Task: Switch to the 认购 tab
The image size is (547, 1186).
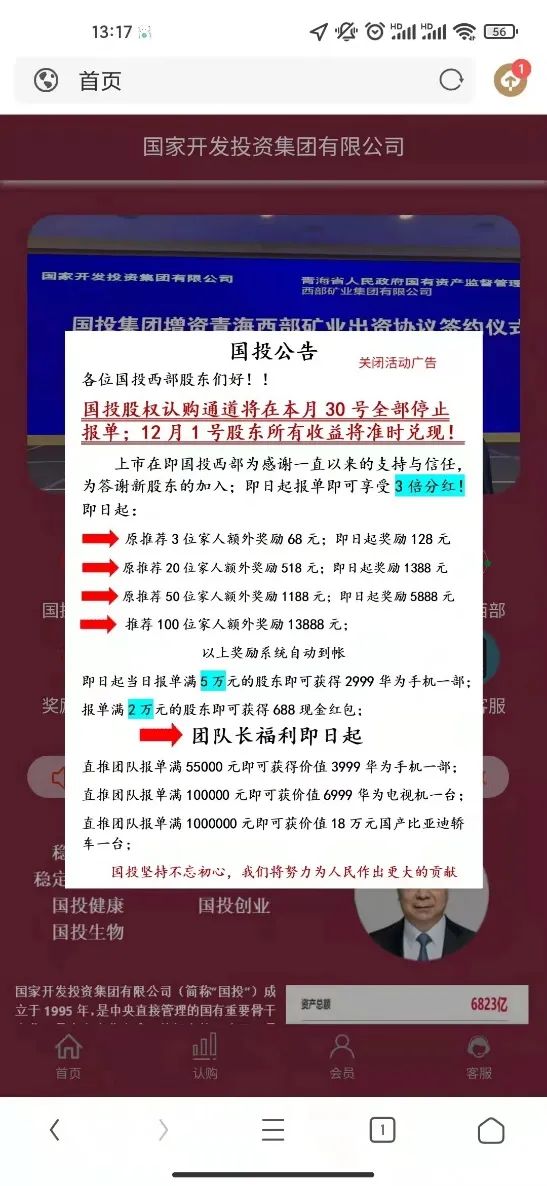Action: (205, 1055)
